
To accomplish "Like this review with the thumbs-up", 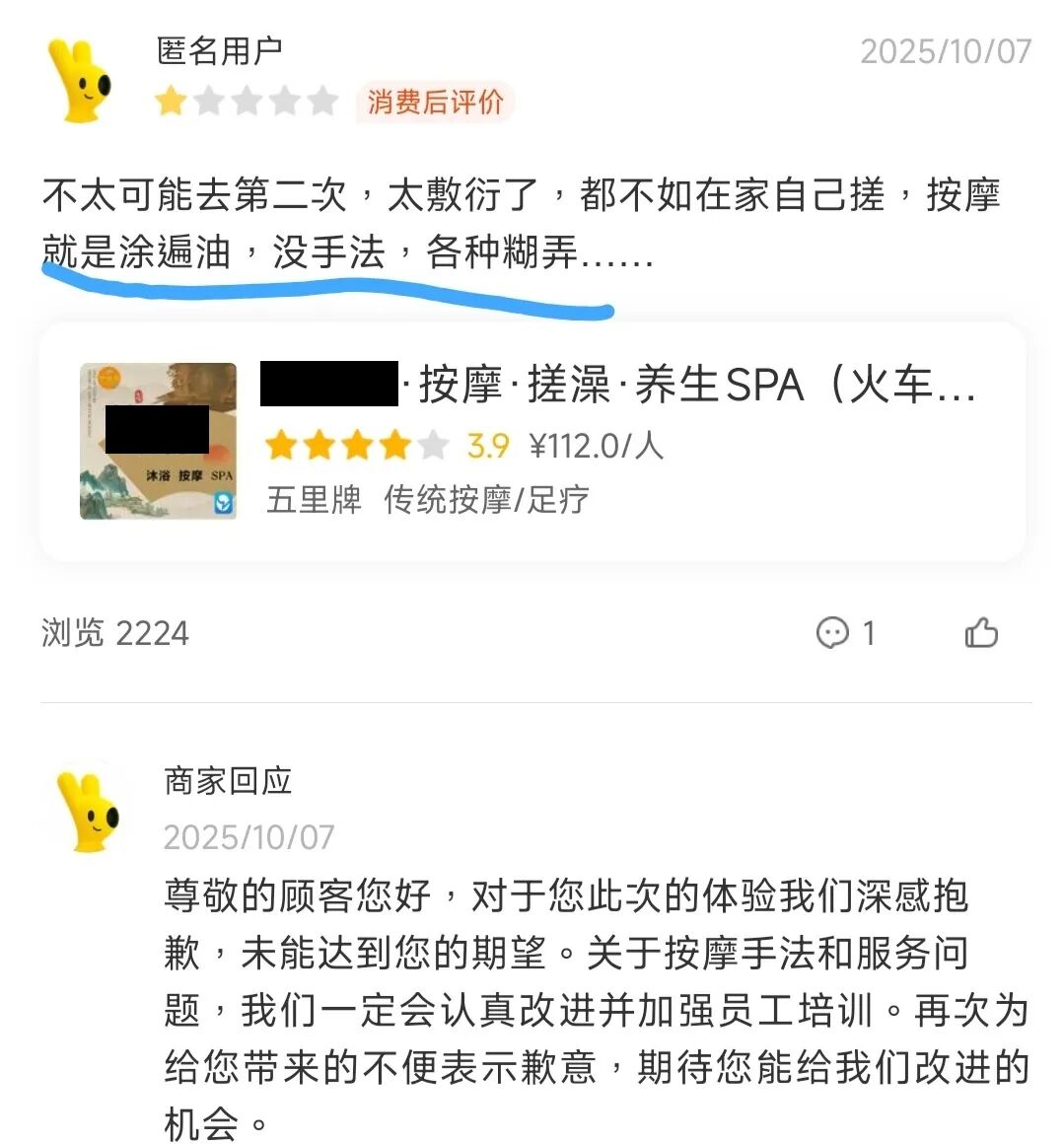I will (981, 632).
